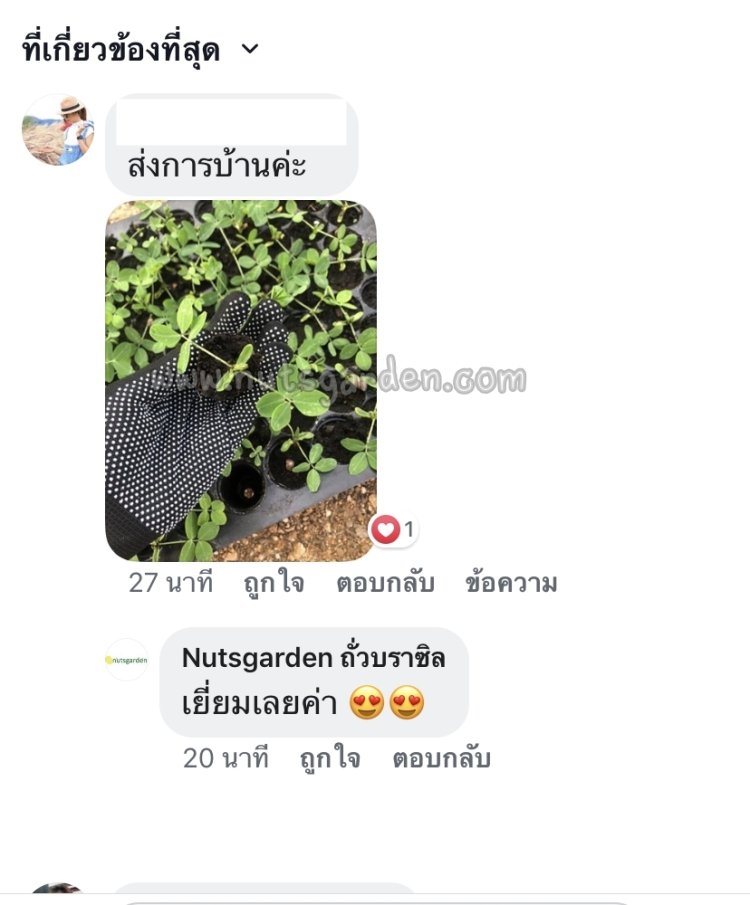
Task: Open the Nutsgarden profile avatar
Action: pyautogui.click(x=126, y=660)
